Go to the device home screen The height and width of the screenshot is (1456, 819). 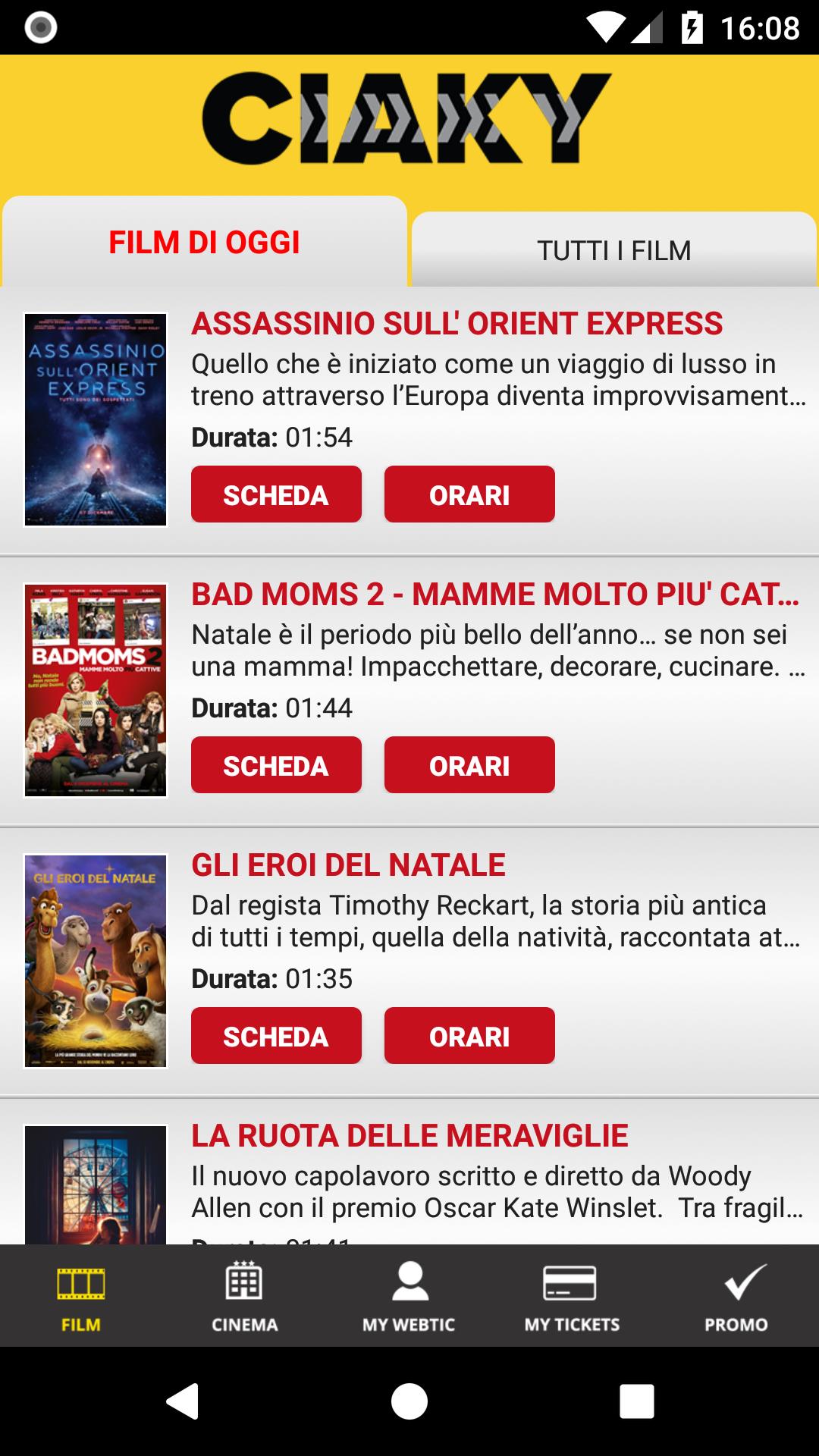click(x=409, y=1401)
